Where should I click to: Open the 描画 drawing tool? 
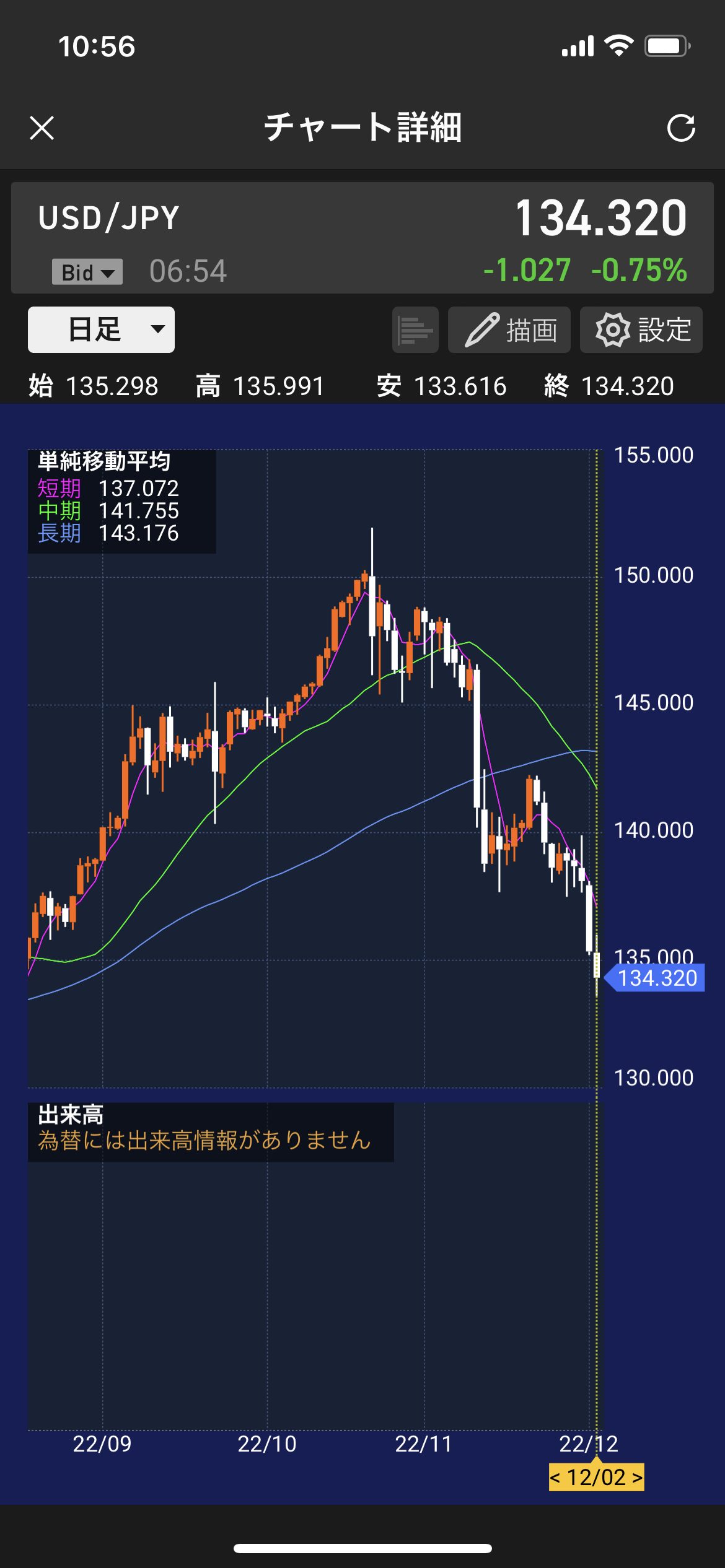pos(509,329)
